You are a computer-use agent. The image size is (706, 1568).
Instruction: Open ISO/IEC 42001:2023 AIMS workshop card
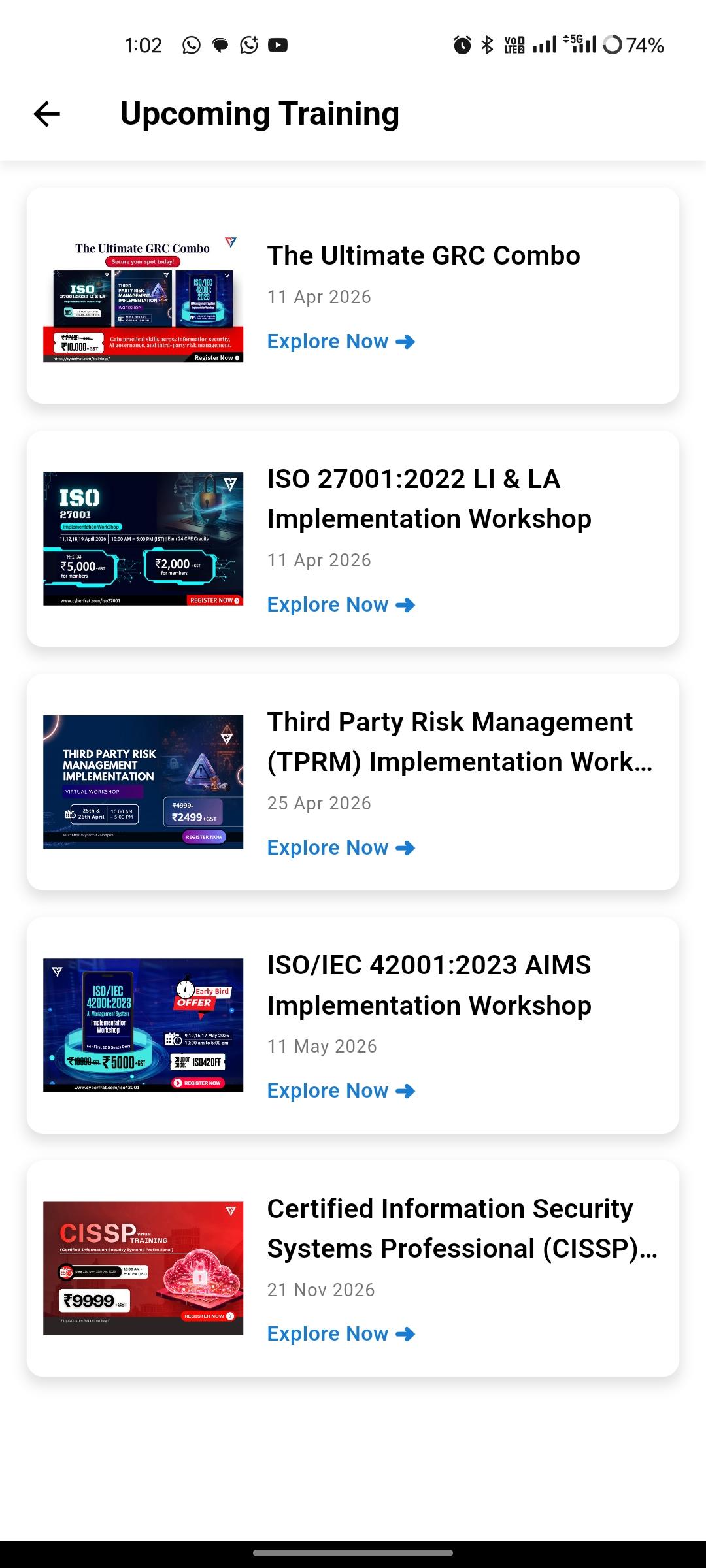pyautogui.click(x=428, y=985)
